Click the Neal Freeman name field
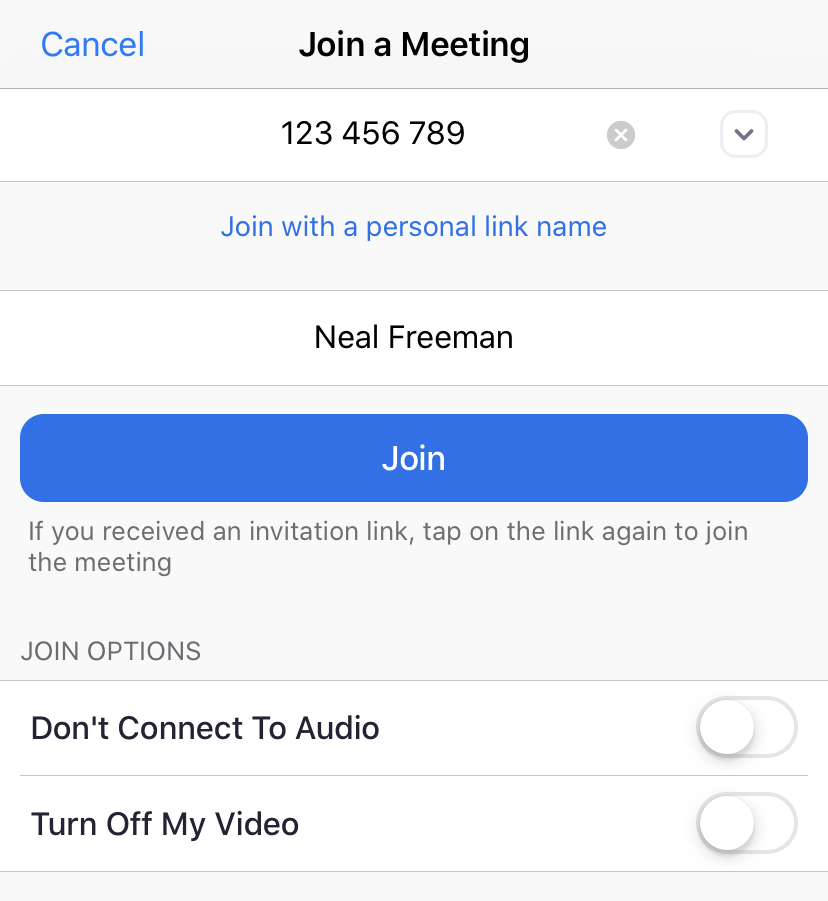This screenshot has width=828, height=901. point(413,337)
